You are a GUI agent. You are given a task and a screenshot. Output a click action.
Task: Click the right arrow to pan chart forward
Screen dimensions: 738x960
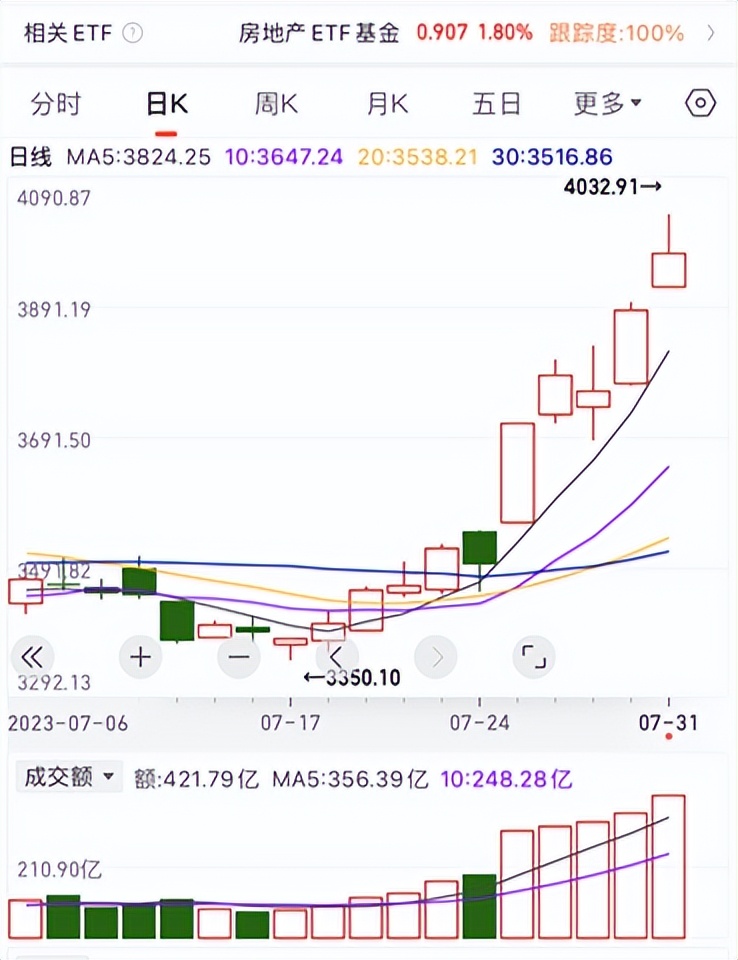point(435,657)
